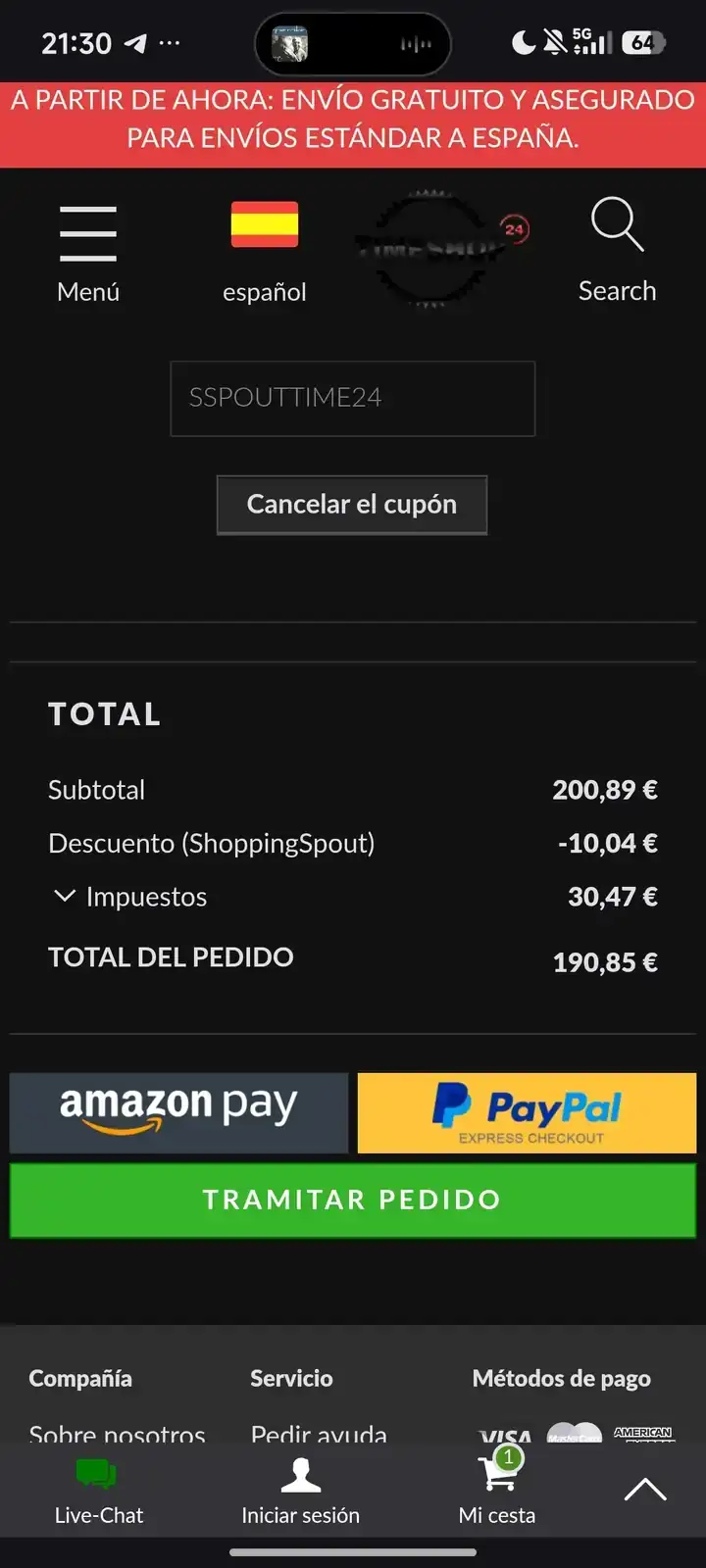
Task: Choose PayPal Express Checkout
Action: tap(527, 1112)
